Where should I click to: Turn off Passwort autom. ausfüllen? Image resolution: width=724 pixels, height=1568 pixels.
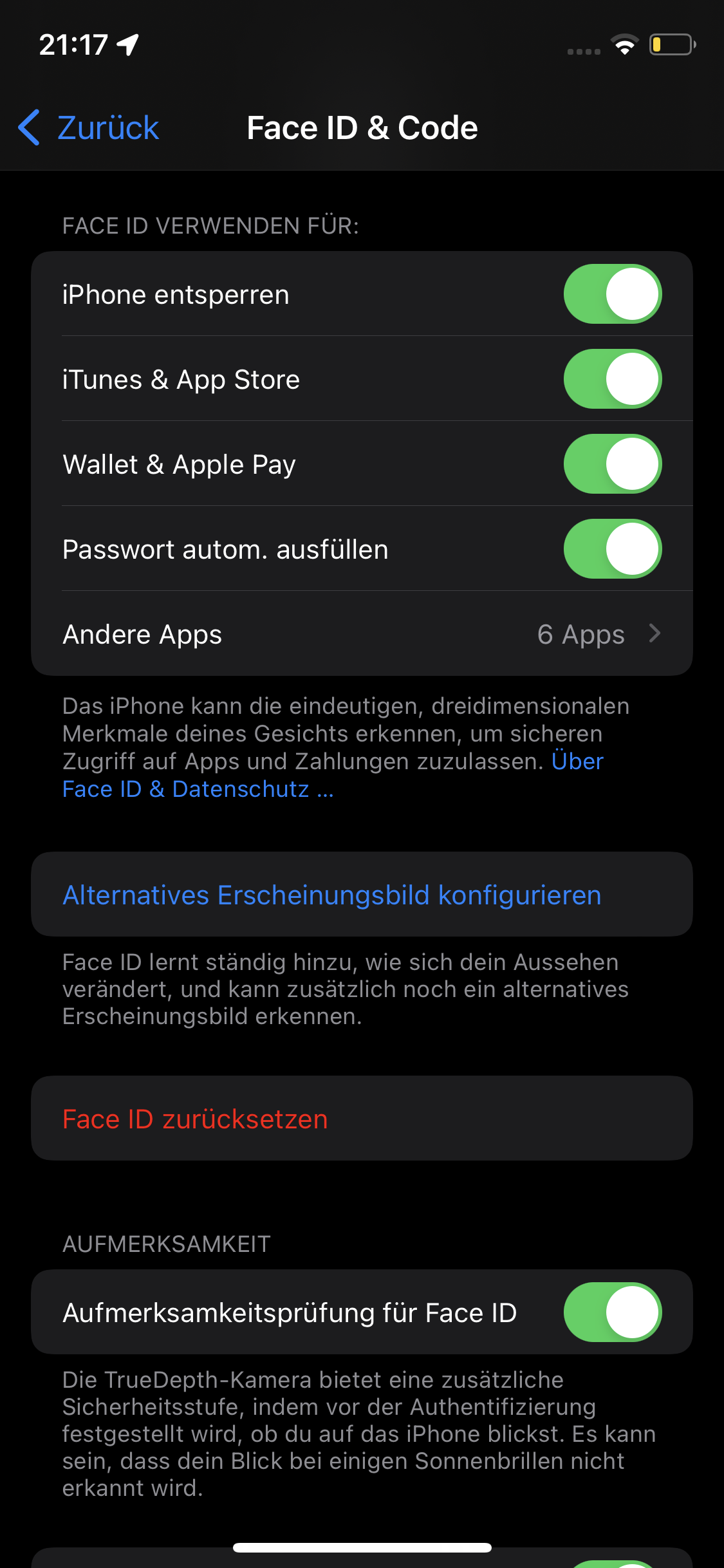click(611, 548)
